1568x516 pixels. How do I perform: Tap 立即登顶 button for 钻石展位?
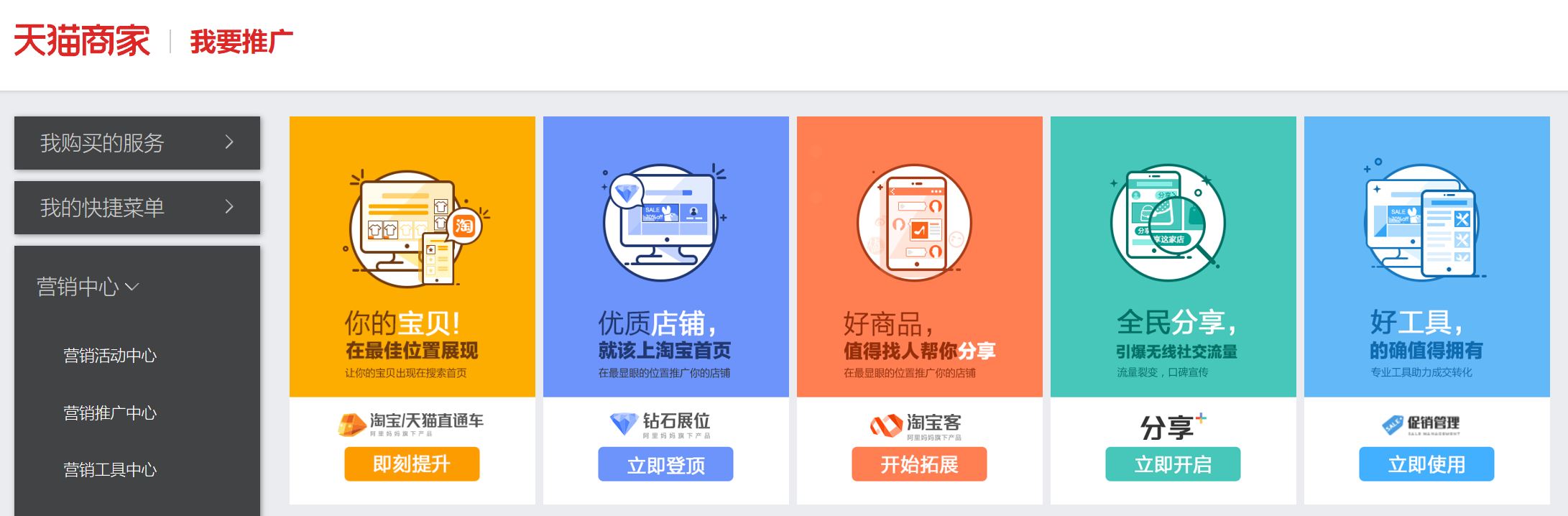pyautogui.click(x=665, y=465)
